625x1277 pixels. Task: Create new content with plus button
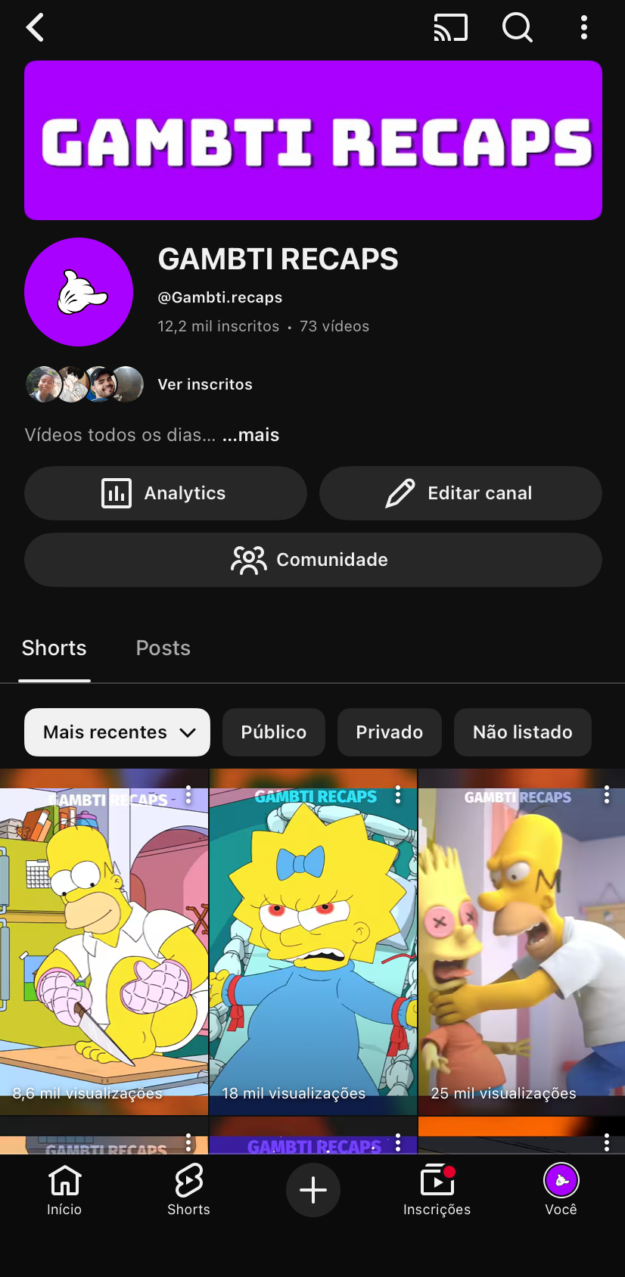[x=313, y=1190]
